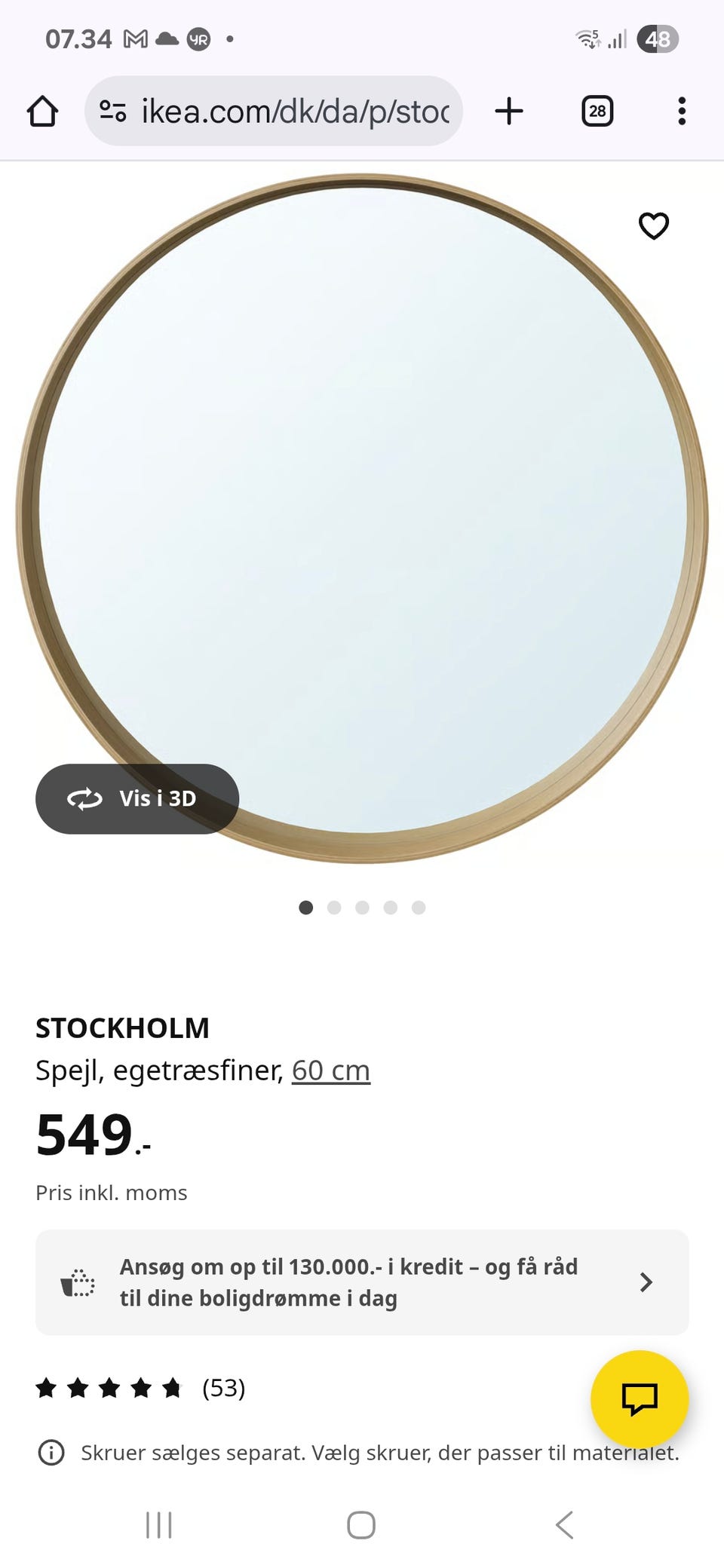Open a new browser tab with the plus icon
Image resolution: width=724 pixels, height=1568 pixels.
(x=509, y=111)
